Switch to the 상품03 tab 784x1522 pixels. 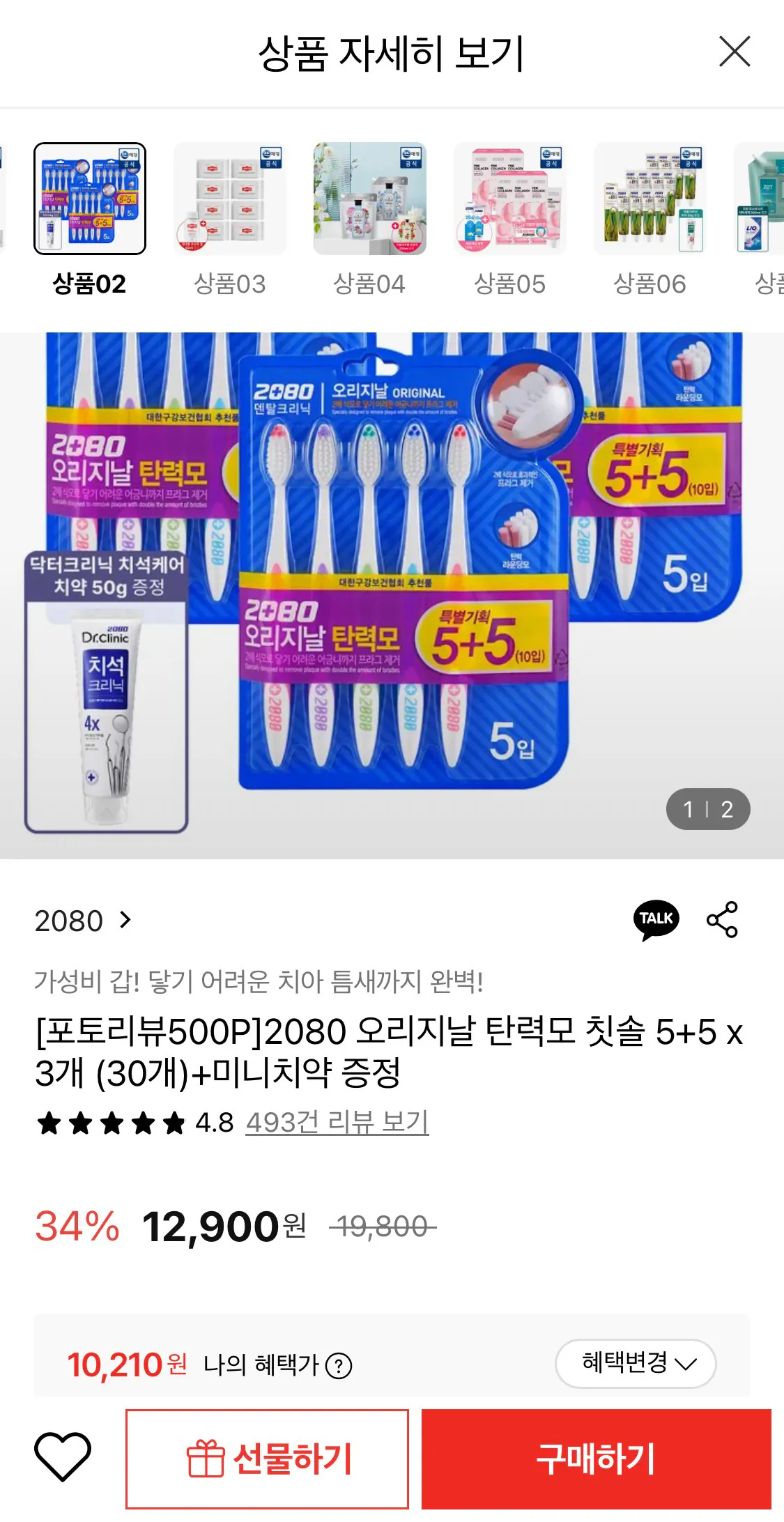[229, 201]
